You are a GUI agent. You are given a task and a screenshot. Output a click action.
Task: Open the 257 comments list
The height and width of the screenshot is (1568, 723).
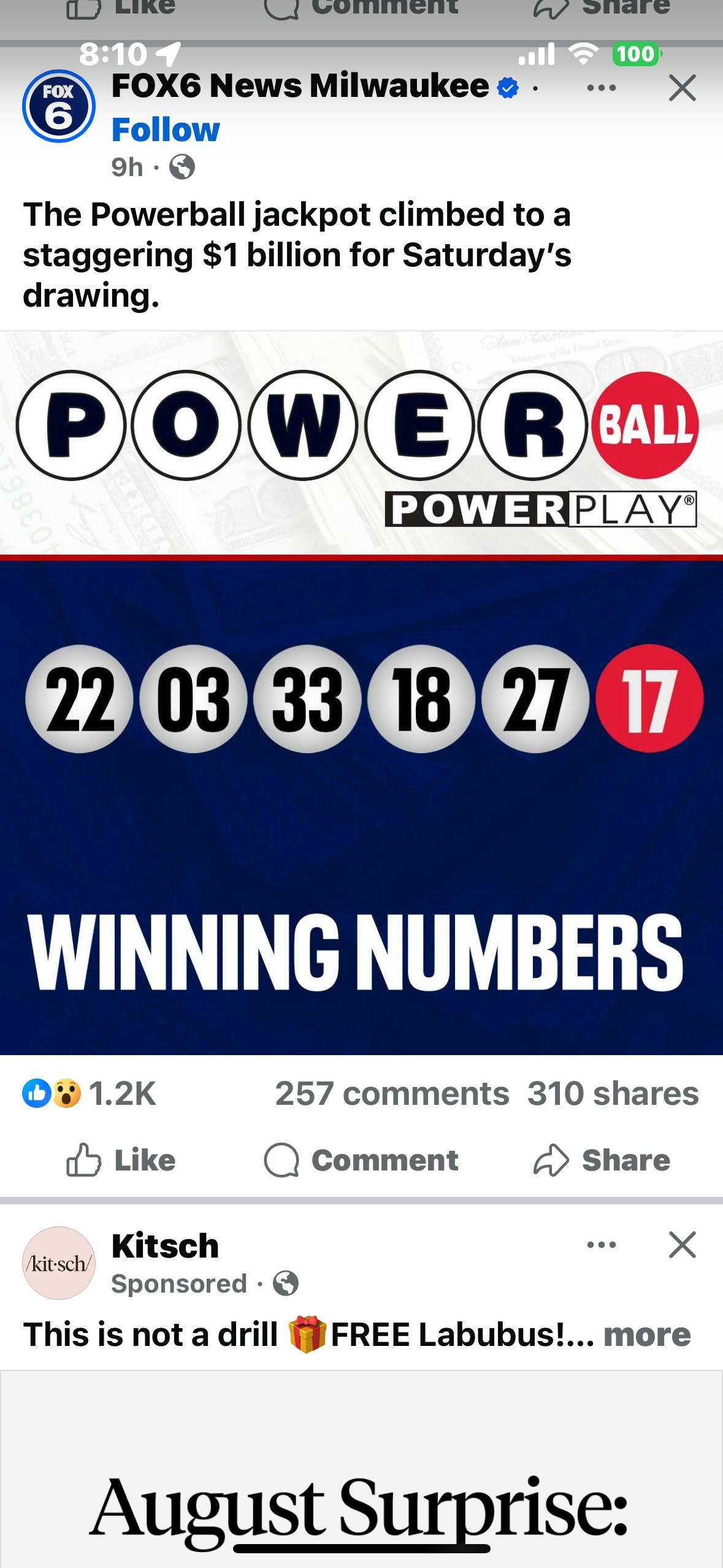pyautogui.click(x=392, y=1093)
